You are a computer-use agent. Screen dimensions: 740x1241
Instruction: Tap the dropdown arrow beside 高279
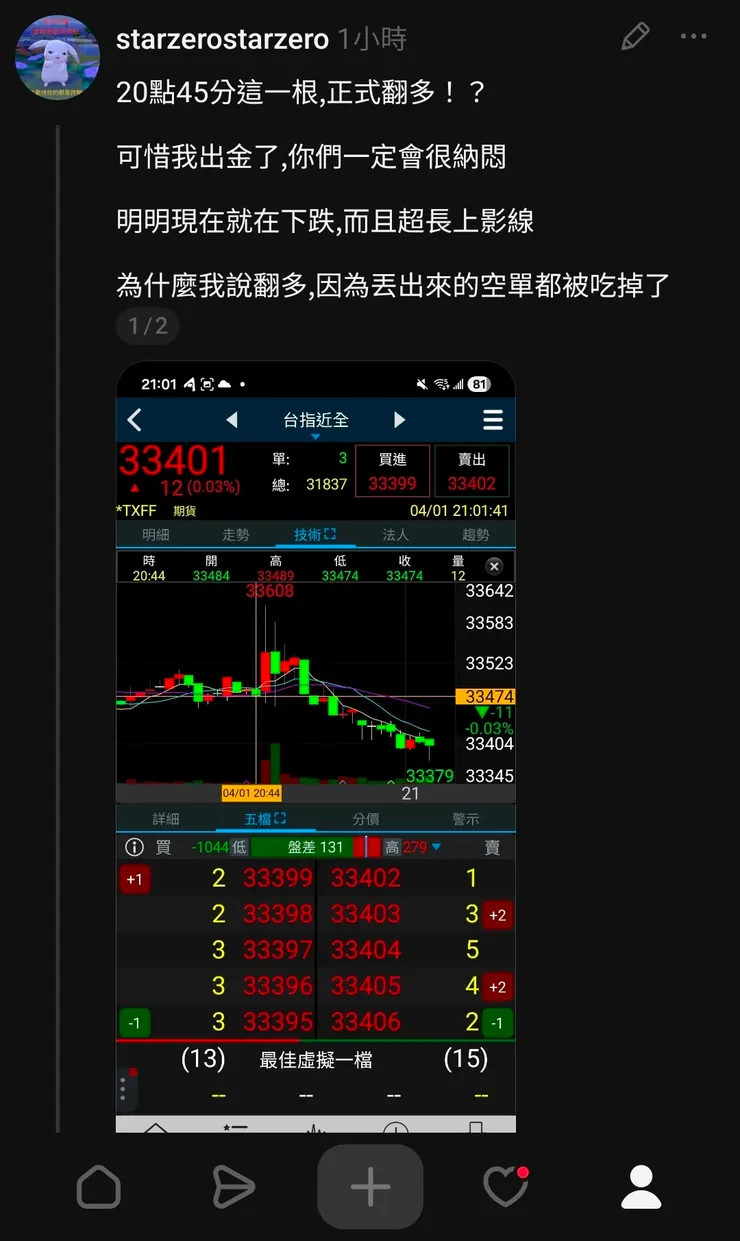434,846
